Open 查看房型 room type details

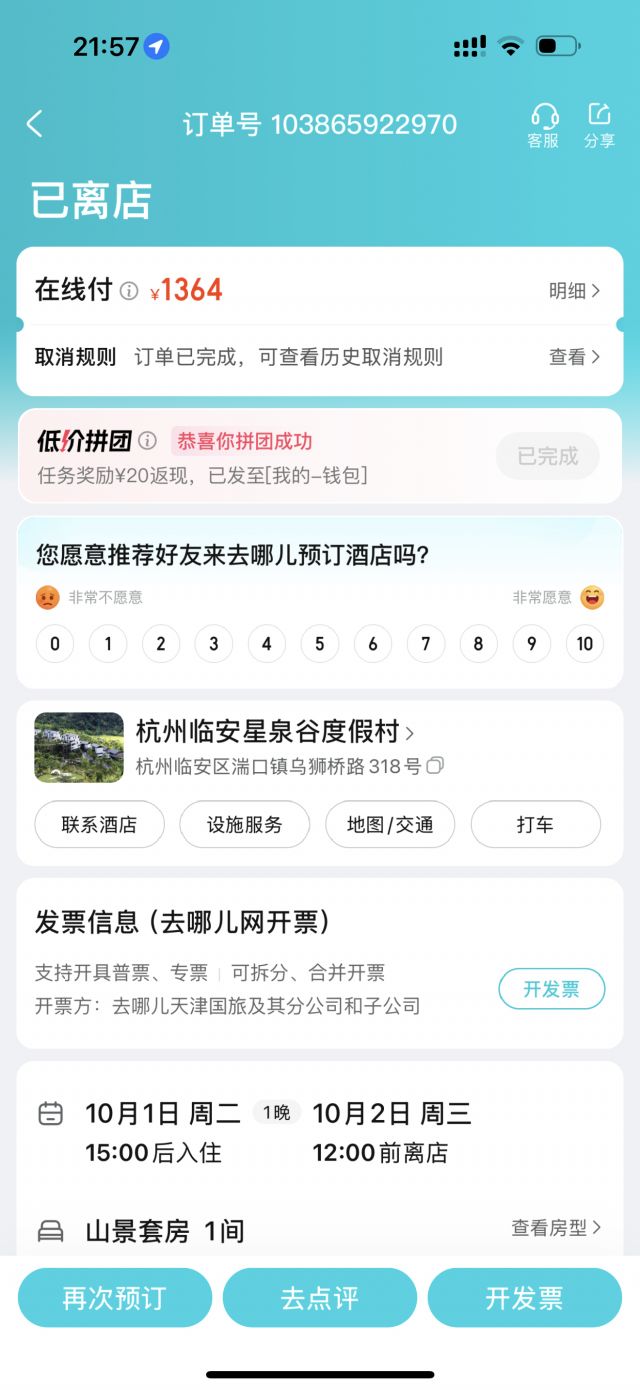(x=556, y=1228)
